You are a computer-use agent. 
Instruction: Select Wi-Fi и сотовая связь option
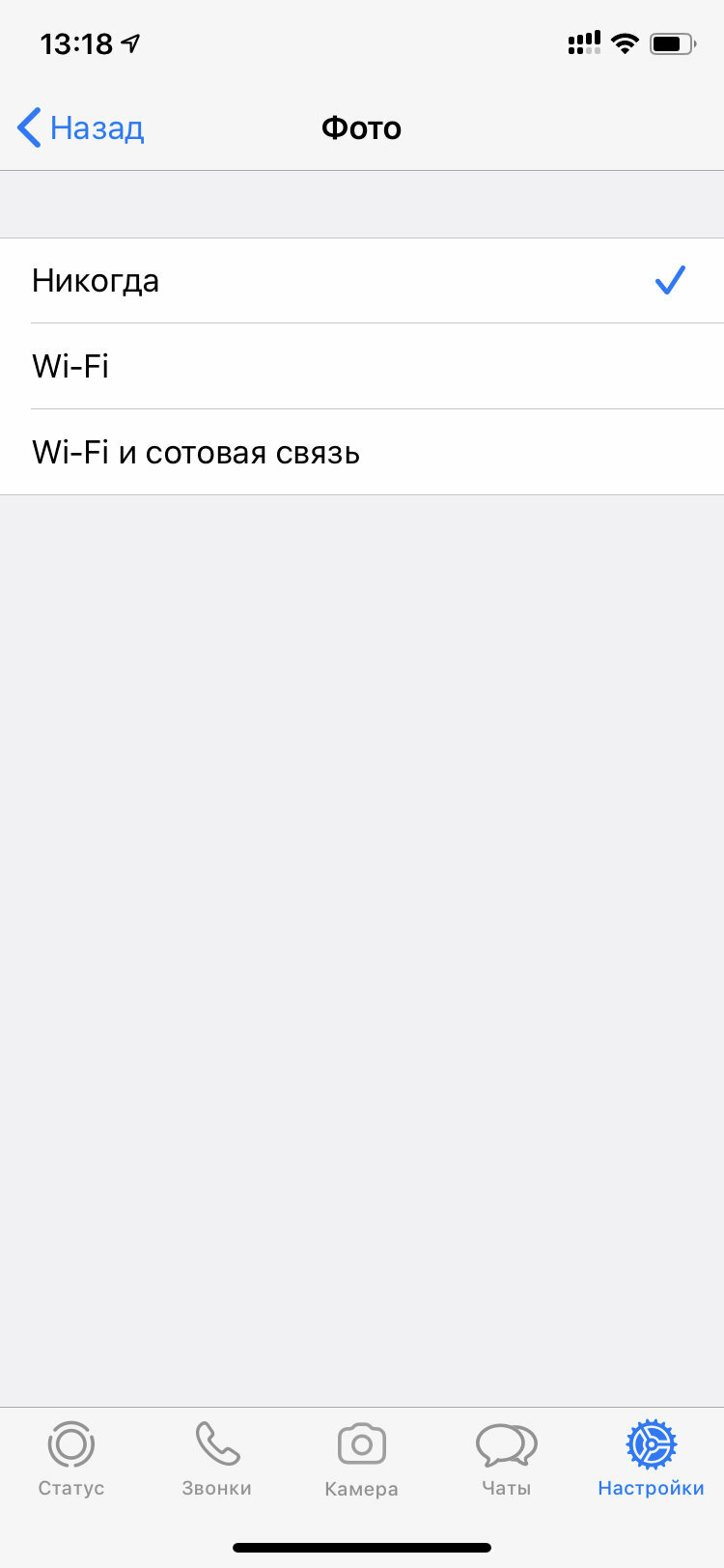(362, 452)
